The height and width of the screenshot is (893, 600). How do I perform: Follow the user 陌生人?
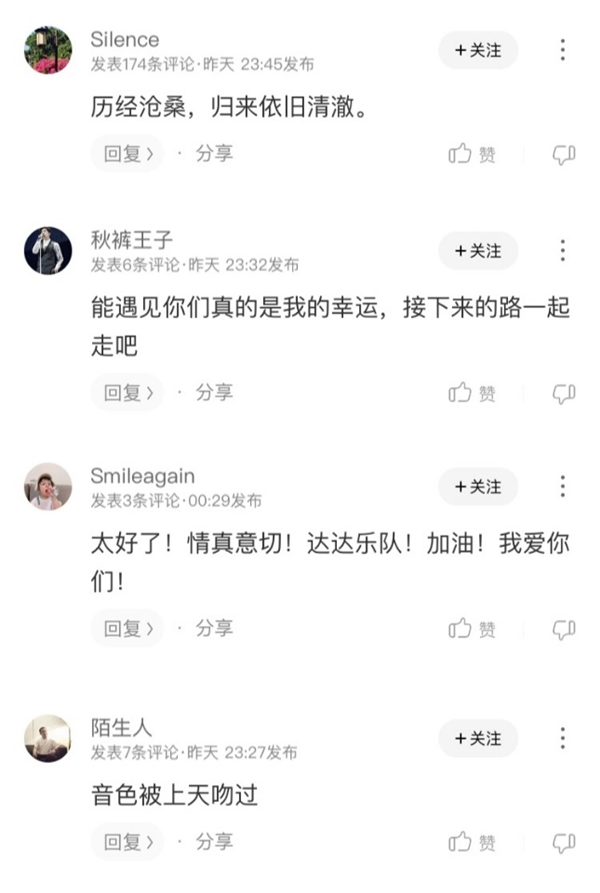pos(478,738)
